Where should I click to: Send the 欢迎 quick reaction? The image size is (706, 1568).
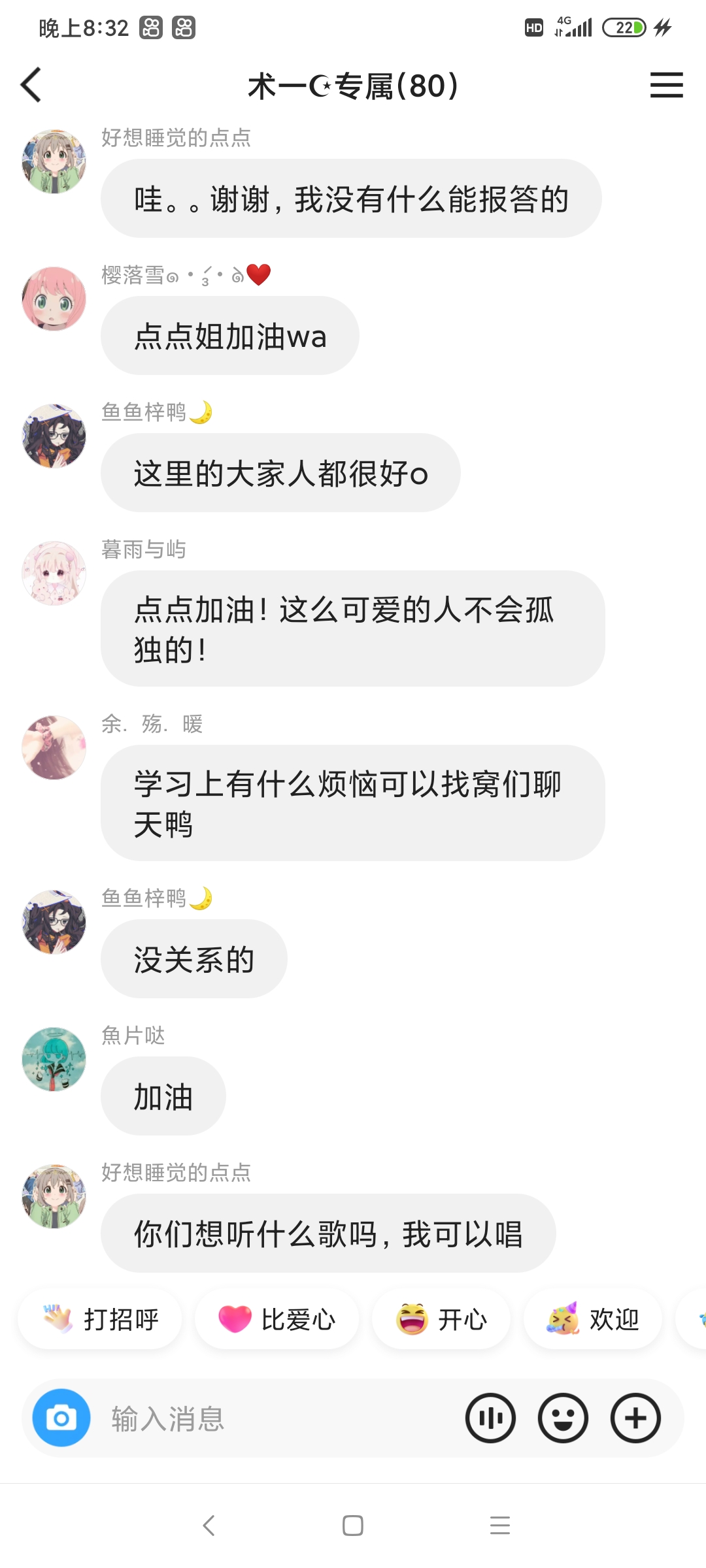[x=593, y=1319]
